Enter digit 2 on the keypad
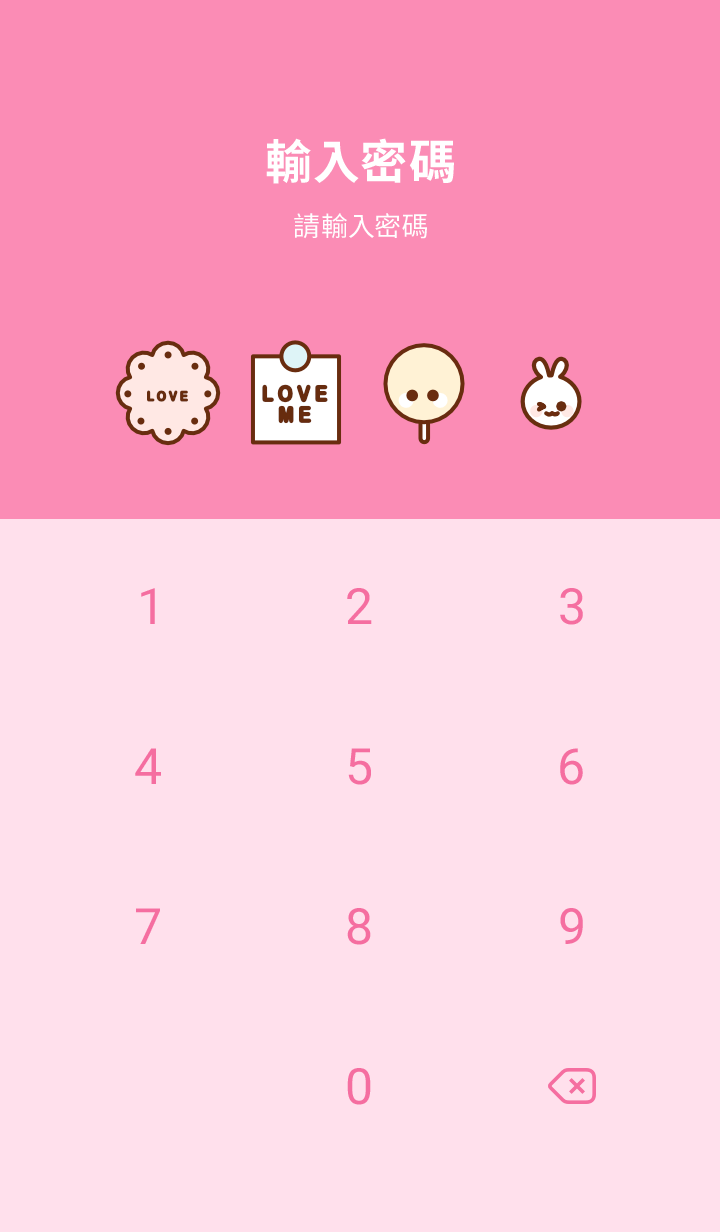The width and height of the screenshot is (720, 1232). [x=359, y=607]
